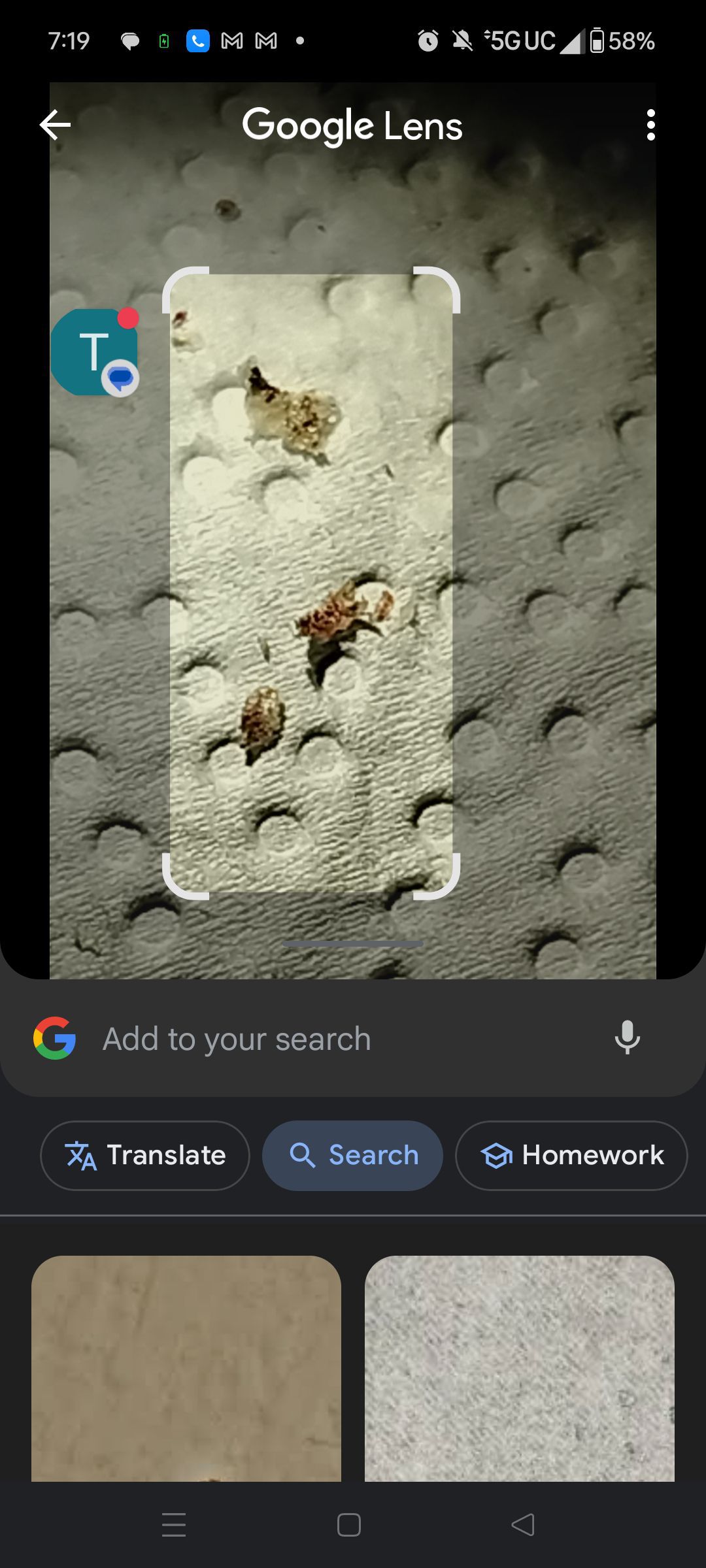Open the chat bubble from contact T
Viewport: 706px width, 1568px height.
(95, 353)
